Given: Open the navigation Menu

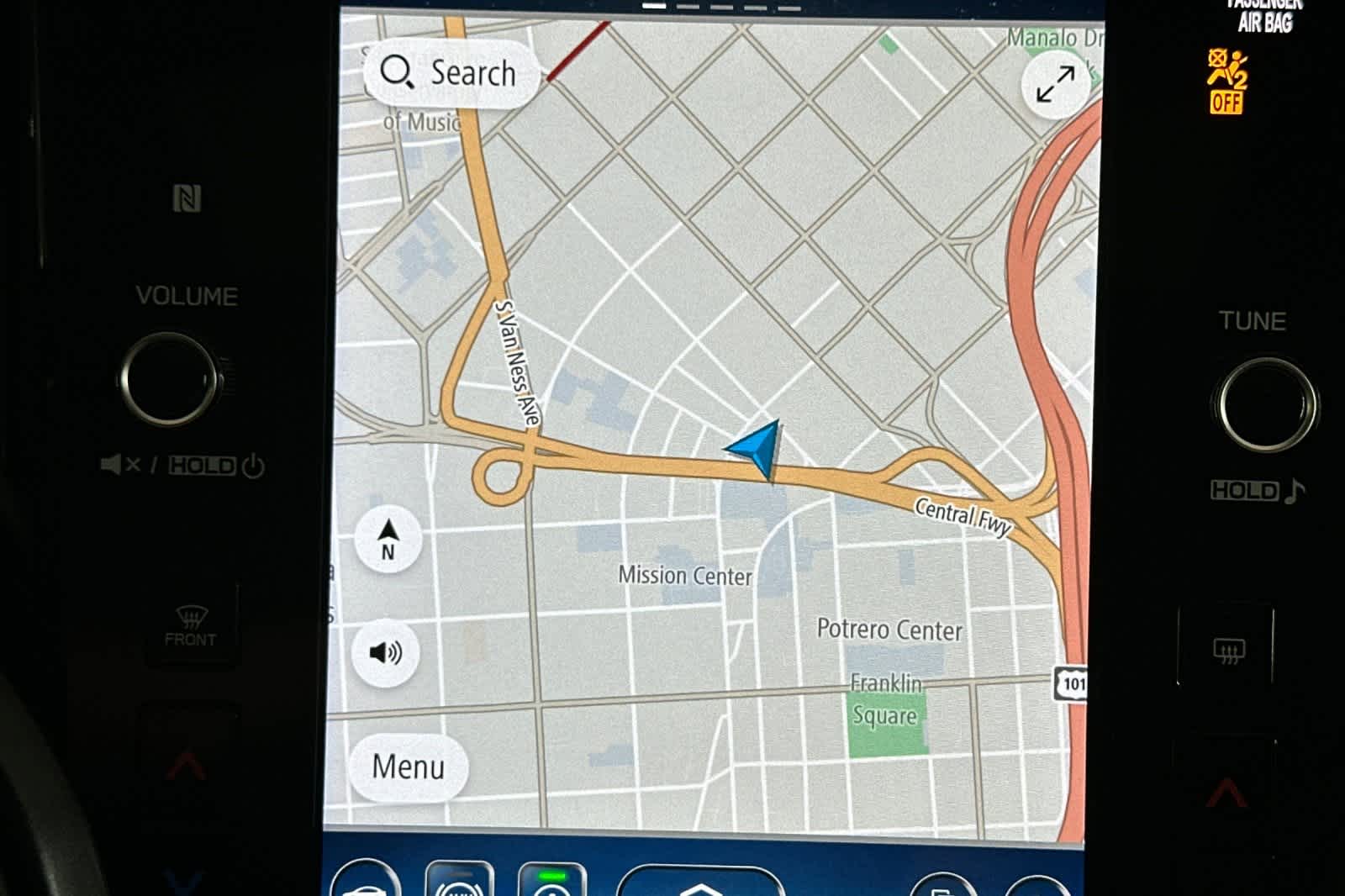Looking at the screenshot, I should click(408, 767).
